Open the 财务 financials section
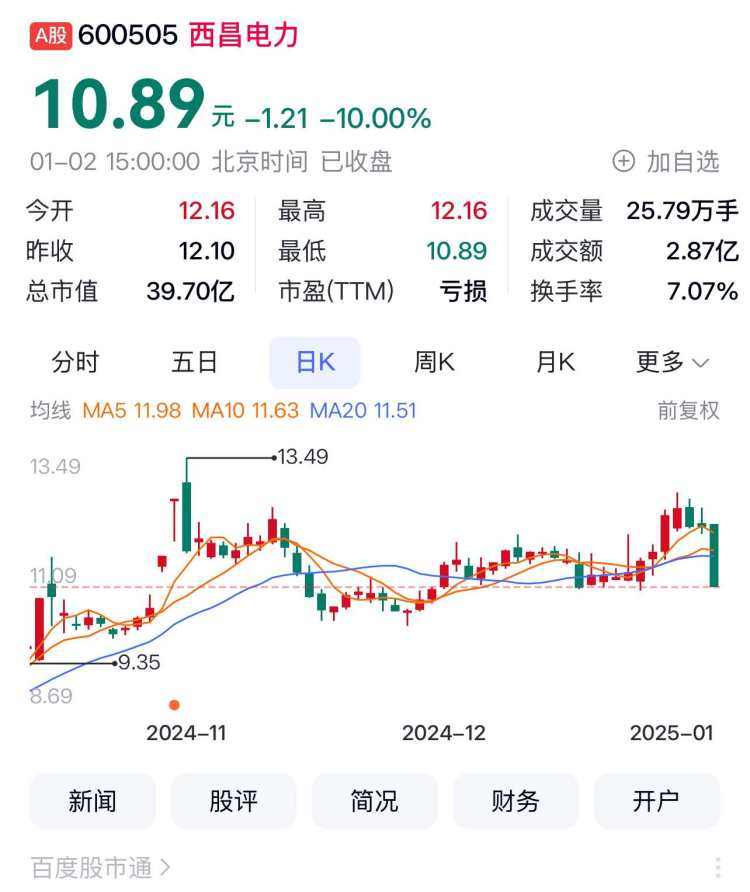Image resolution: width=750 pixels, height=892 pixels. coord(515,801)
